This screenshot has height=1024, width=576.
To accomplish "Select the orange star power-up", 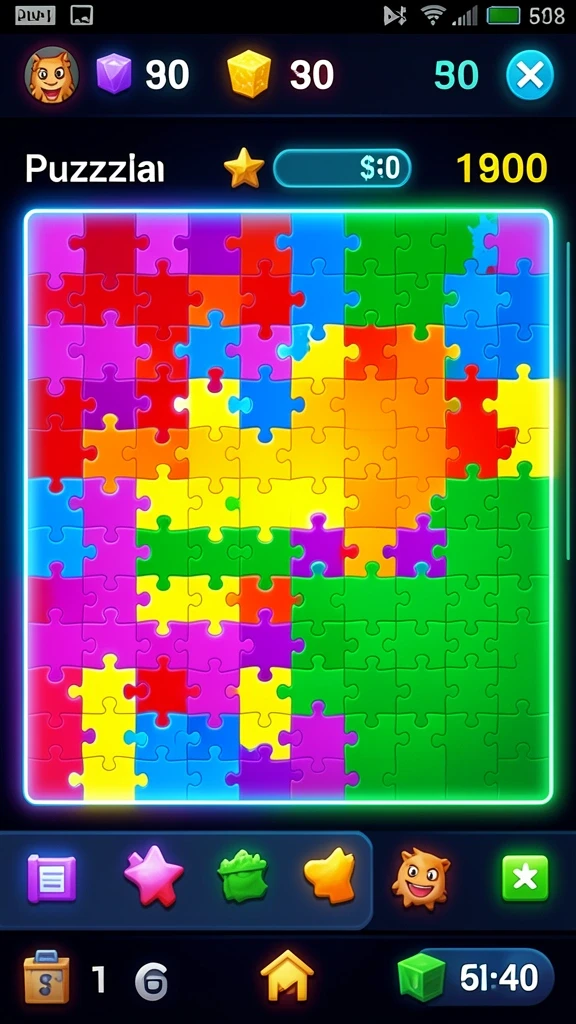I will tap(330, 876).
